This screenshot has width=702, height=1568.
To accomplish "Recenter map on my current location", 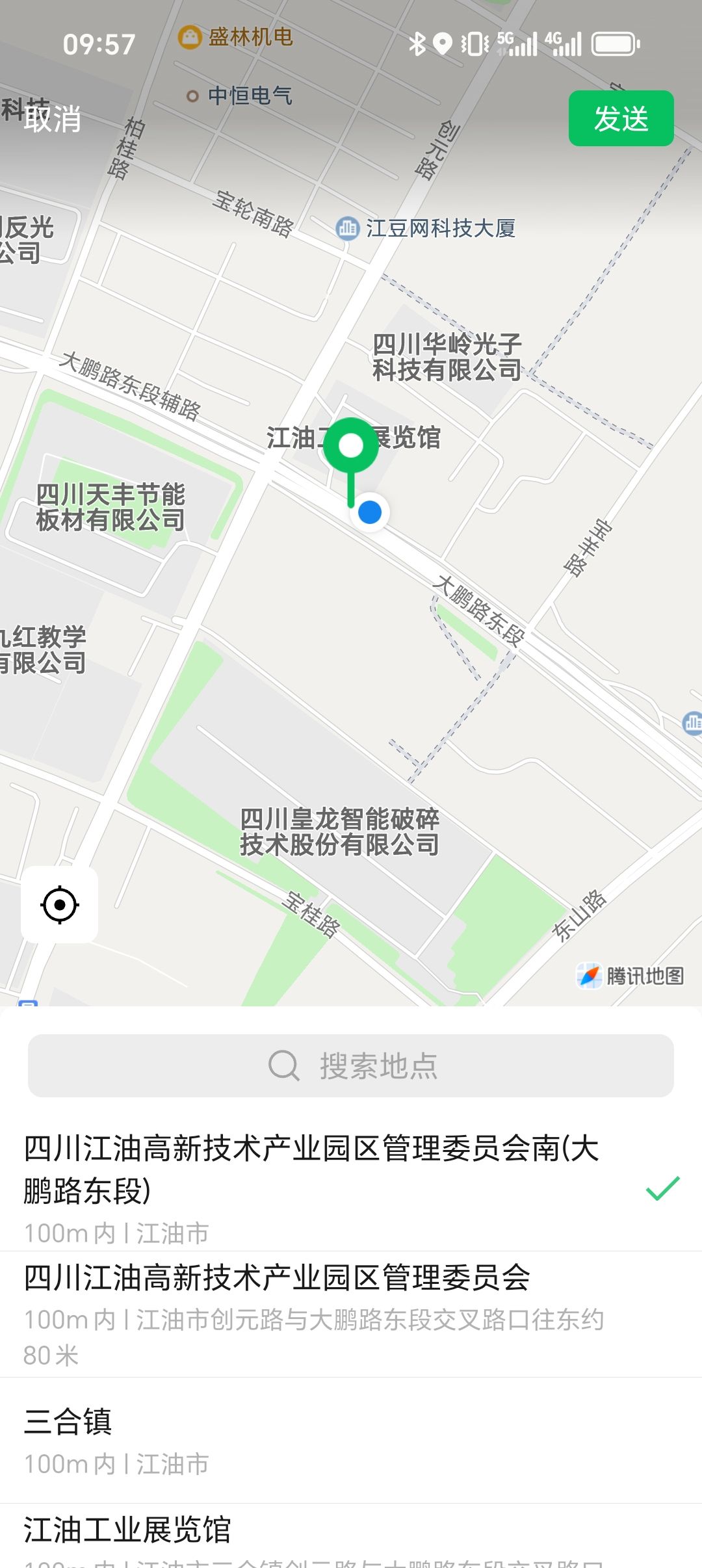I will [x=60, y=904].
